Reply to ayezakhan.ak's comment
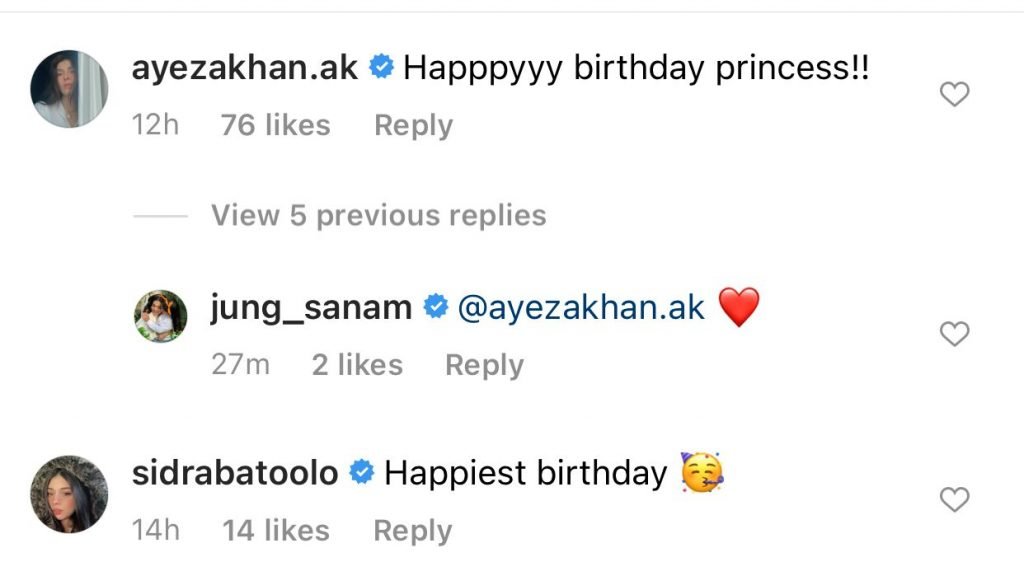This screenshot has width=1024, height=576. pos(413,126)
